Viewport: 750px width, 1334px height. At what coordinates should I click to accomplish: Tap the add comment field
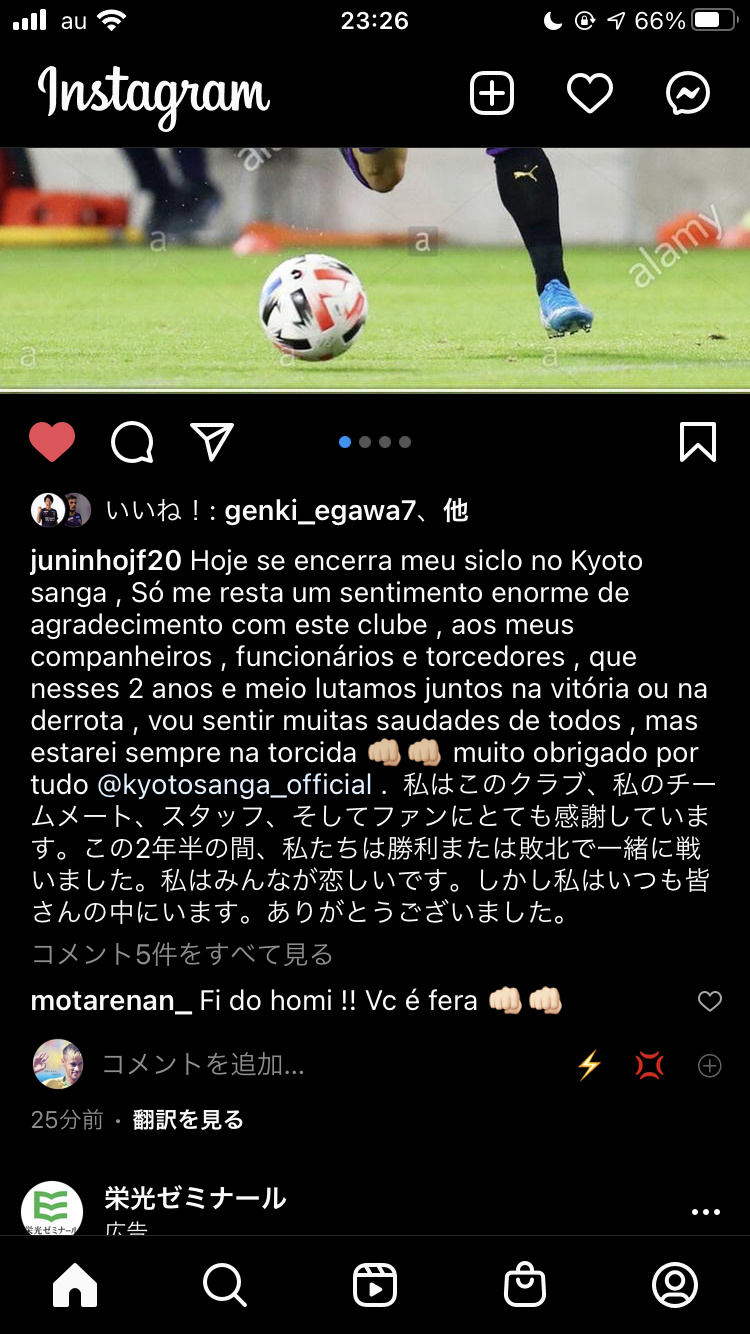[300, 1065]
